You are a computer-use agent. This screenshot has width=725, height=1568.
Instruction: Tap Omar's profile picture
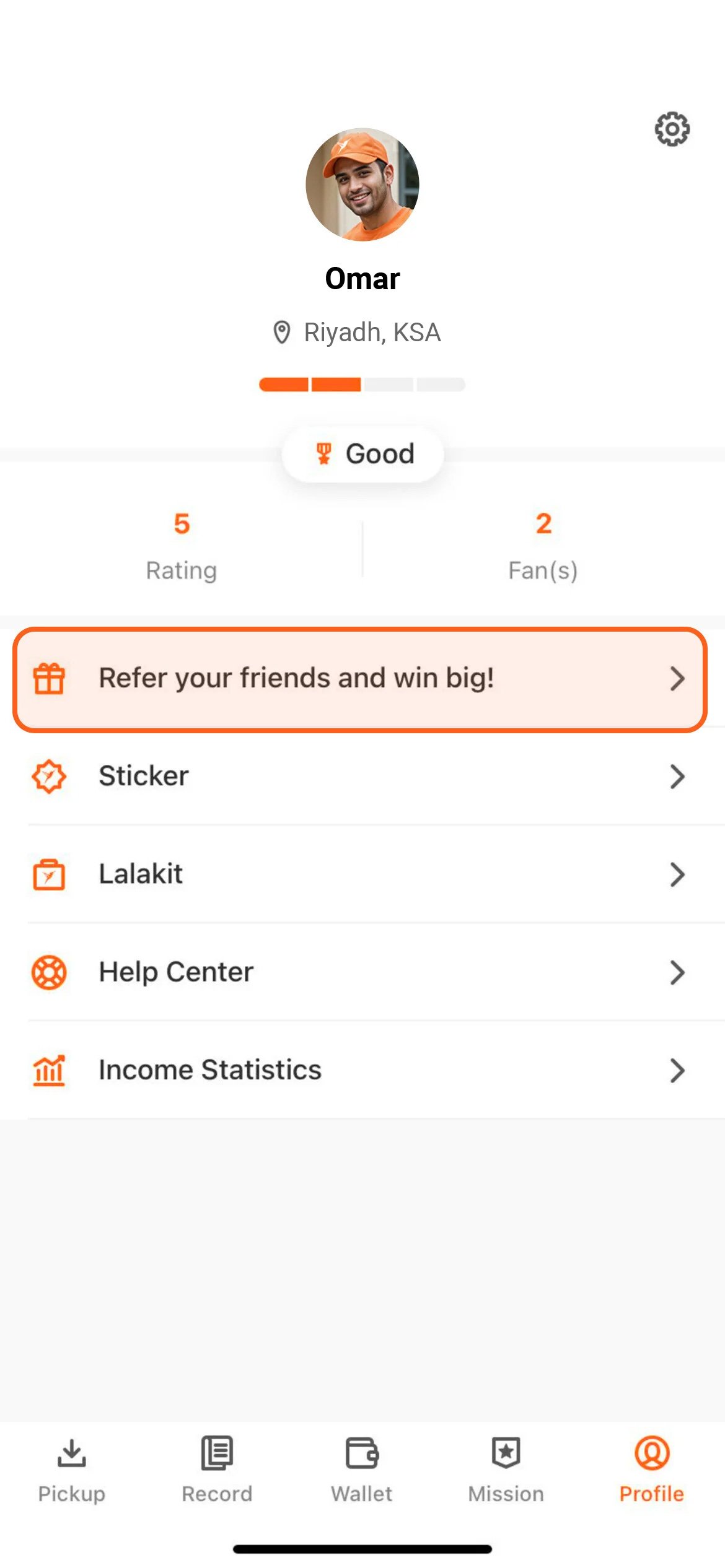(x=362, y=185)
